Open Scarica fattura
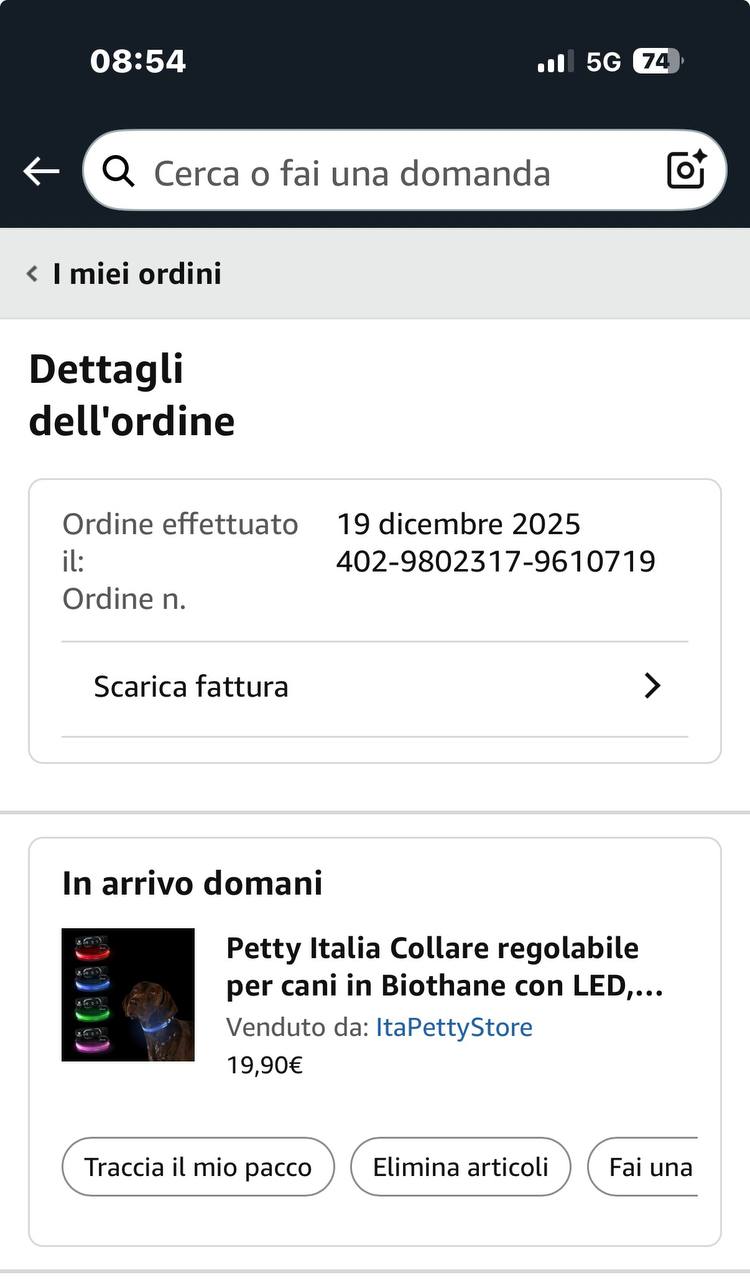This screenshot has width=750, height=1280. (x=375, y=687)
